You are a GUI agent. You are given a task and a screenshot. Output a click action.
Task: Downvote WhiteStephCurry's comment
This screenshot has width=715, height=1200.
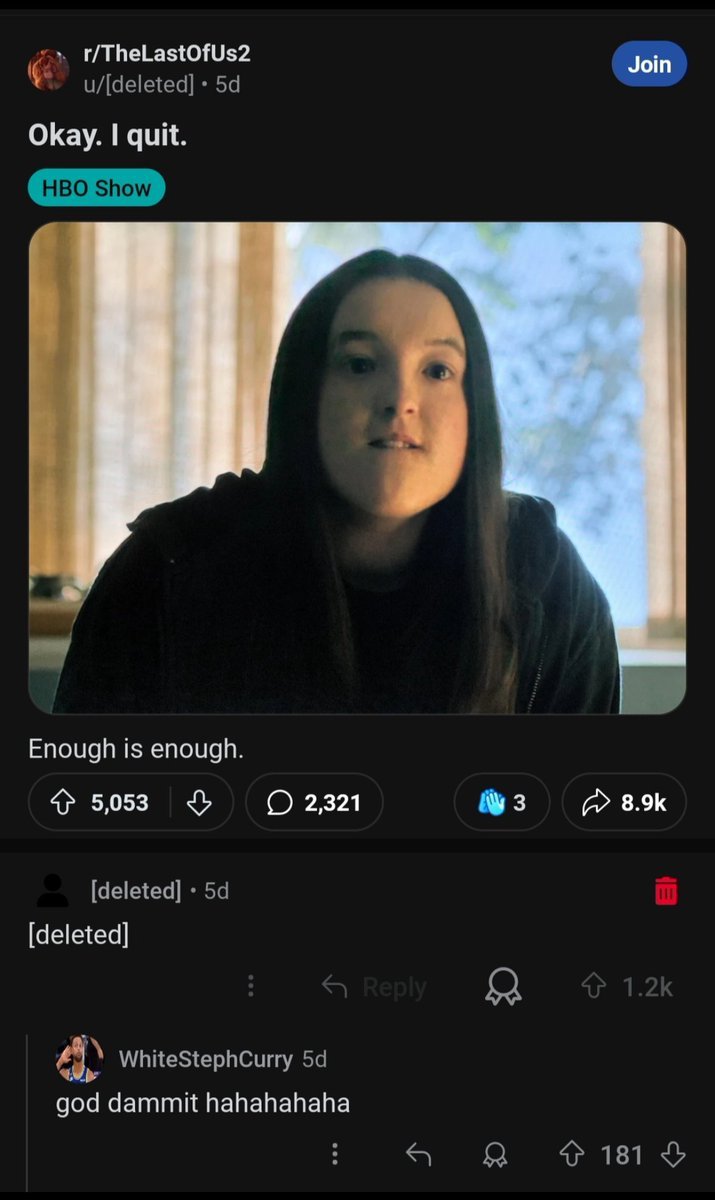point(673,1155)
